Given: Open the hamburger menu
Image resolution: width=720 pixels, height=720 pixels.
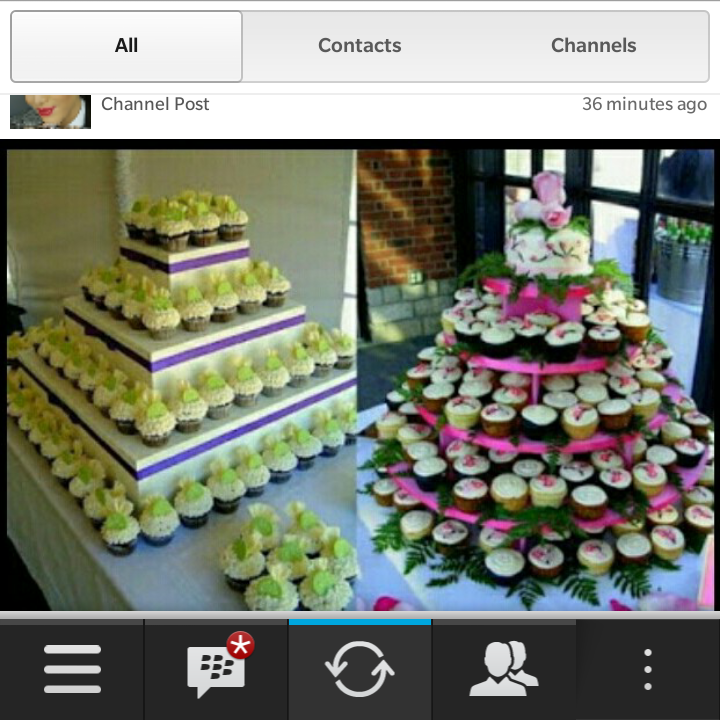Looking at the screenshot, I should point(72,669).
